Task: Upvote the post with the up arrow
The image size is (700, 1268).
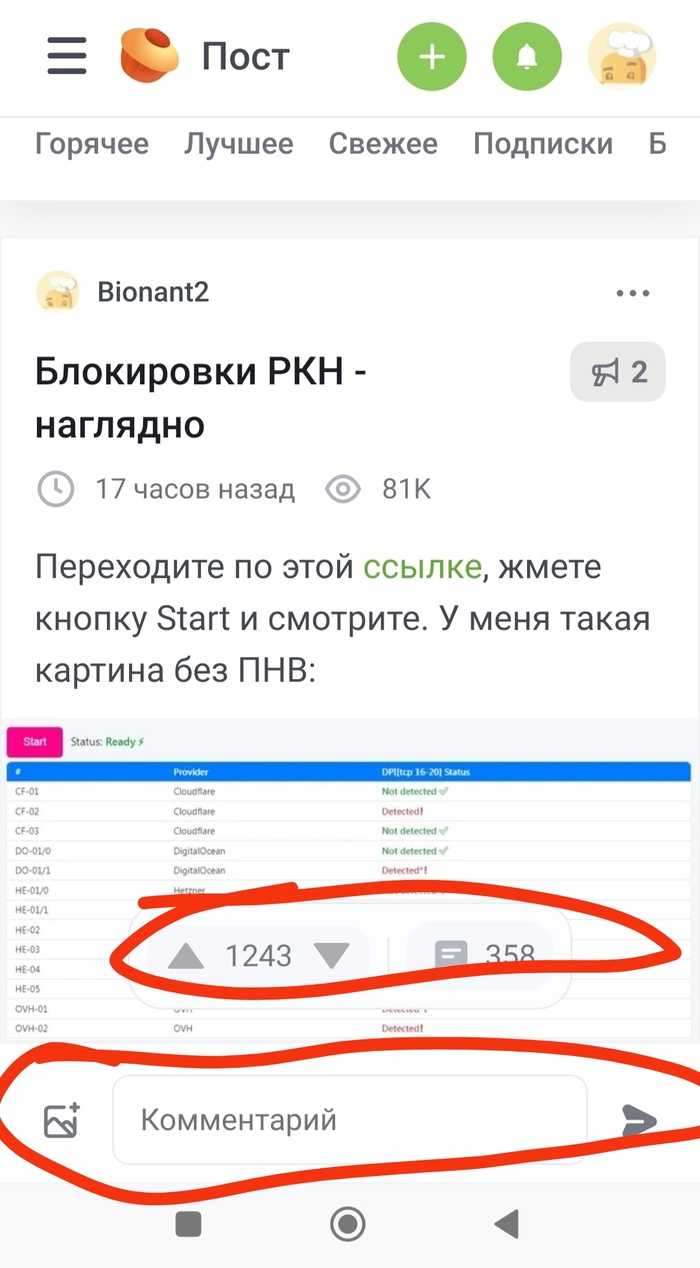Action: pos(186,956)
